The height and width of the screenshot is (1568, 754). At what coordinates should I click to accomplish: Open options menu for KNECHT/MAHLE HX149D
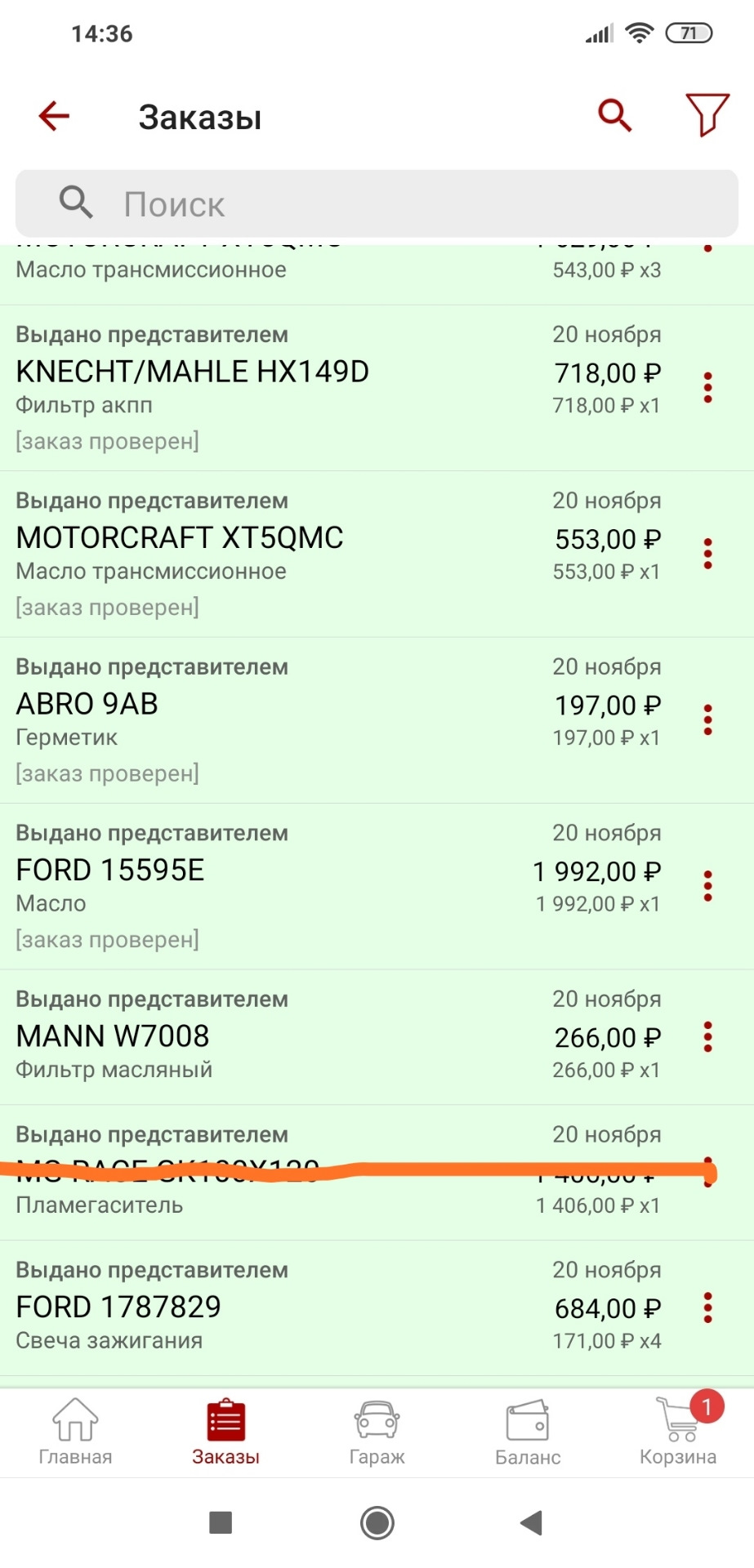click(x=707, y=387)
